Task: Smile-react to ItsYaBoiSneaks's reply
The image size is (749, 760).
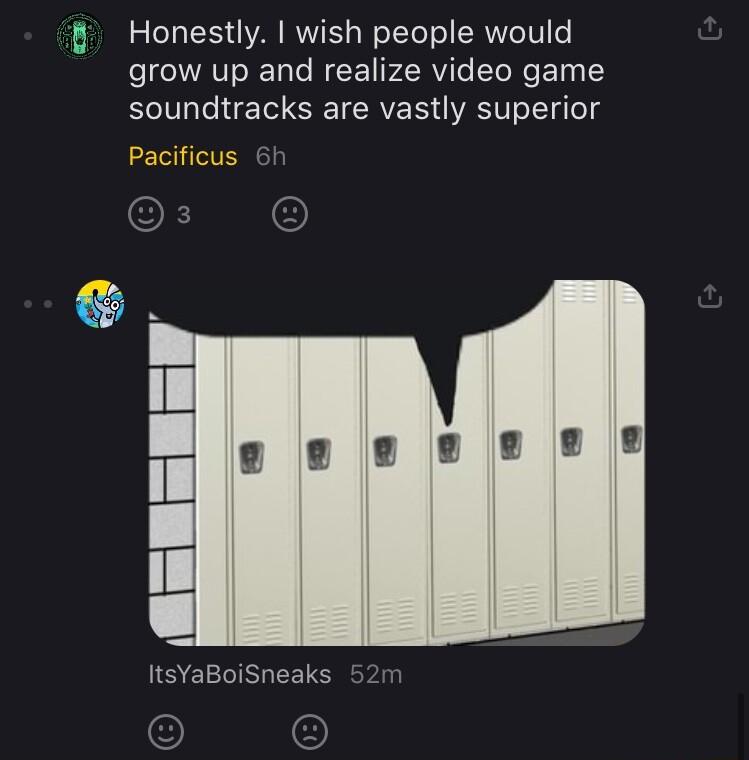Action: (166, 733)
